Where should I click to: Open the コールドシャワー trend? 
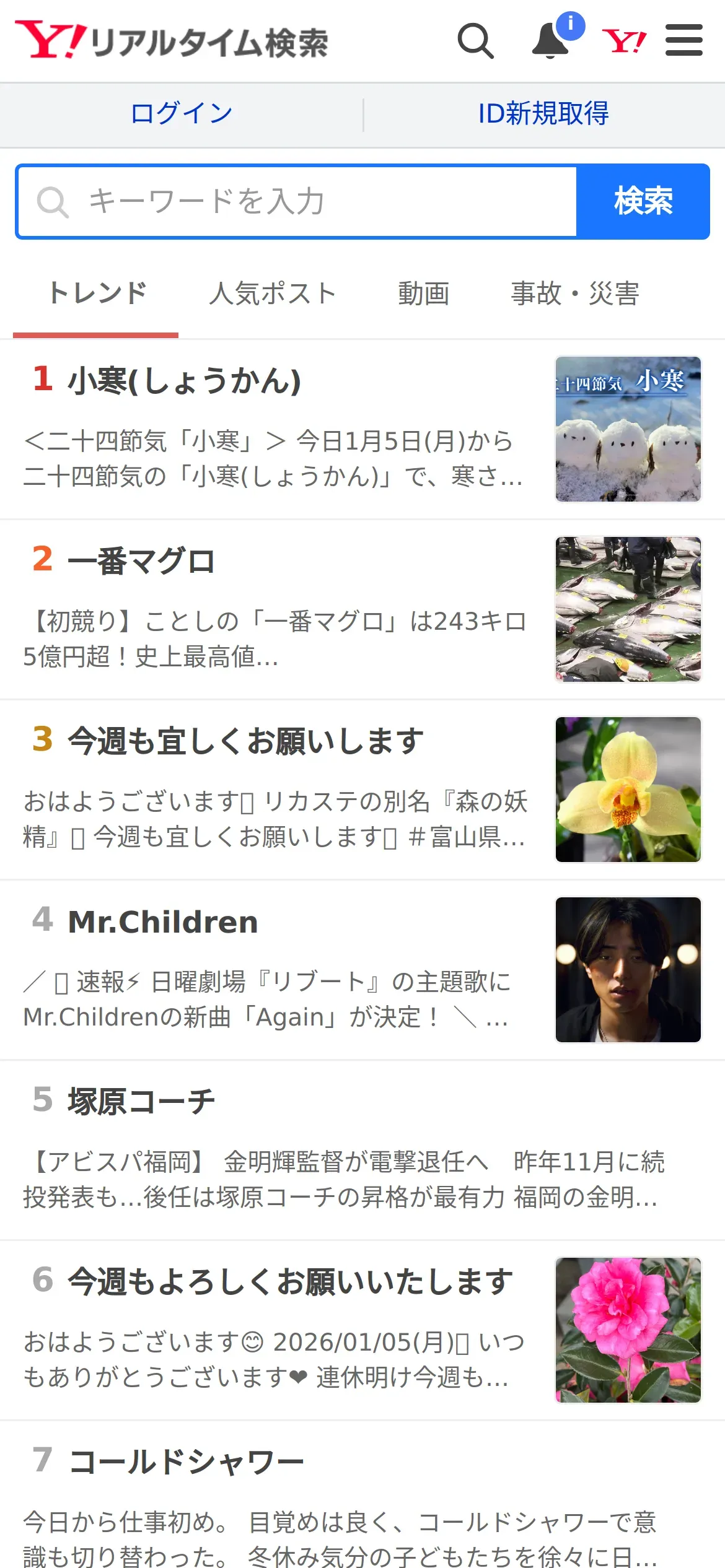pyautogui.click(x=186, y=1462)
